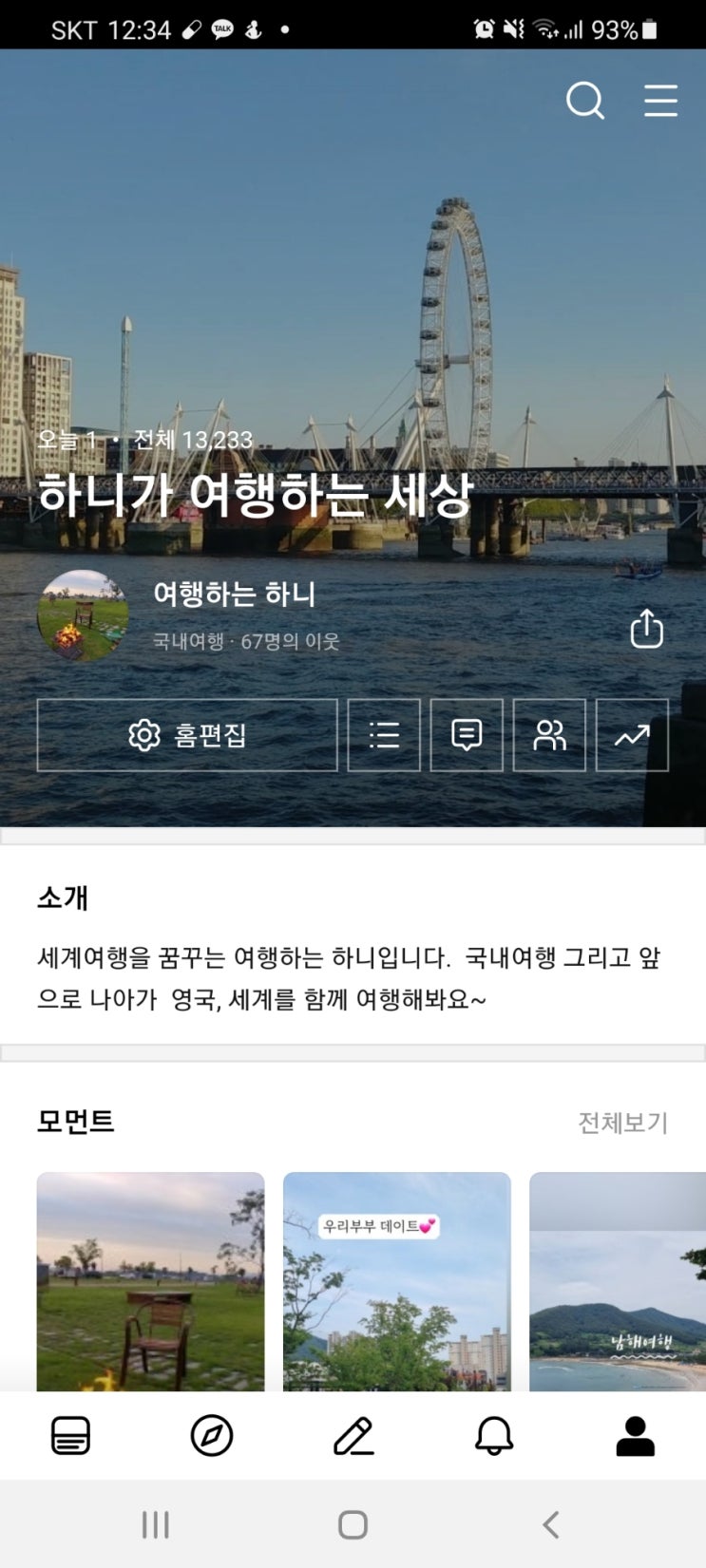Open the post list icon
Image resolution: width=706 pixels, height=1568 pixels.
[384, 735]
